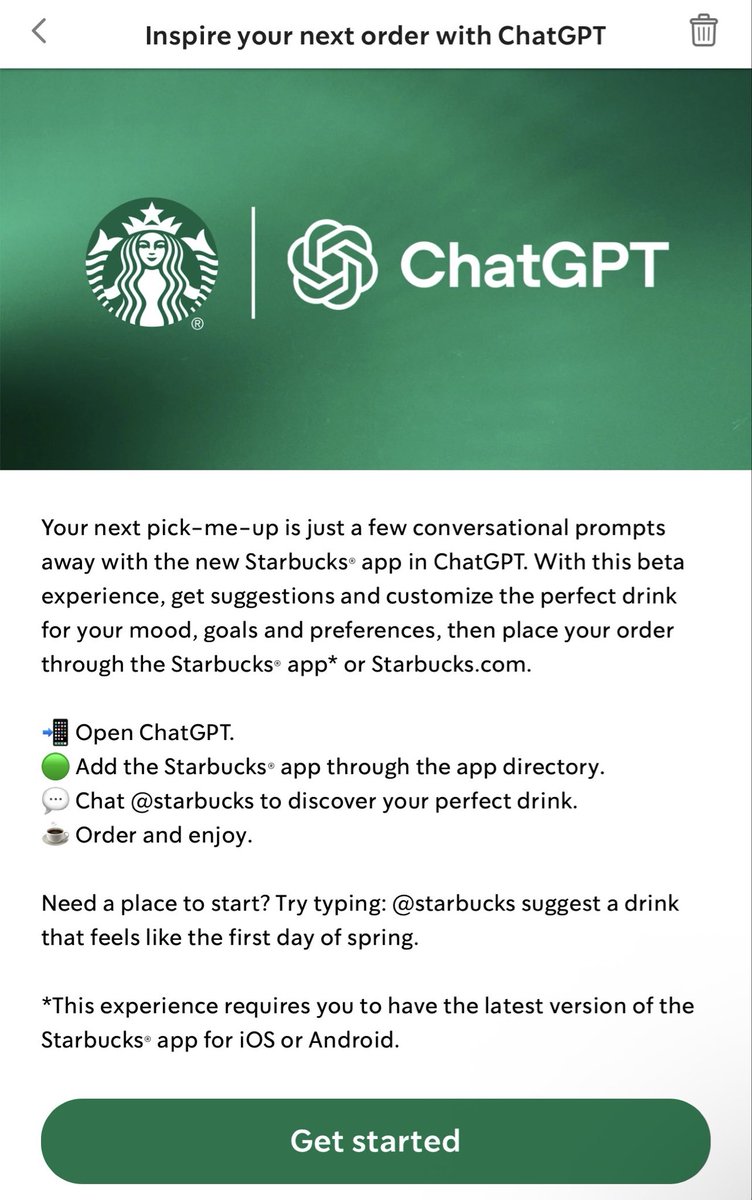Image resolution: width=752 pixels, height=1200 pixels.
Task: Tap the Get started button
Action: [375, 1140]
